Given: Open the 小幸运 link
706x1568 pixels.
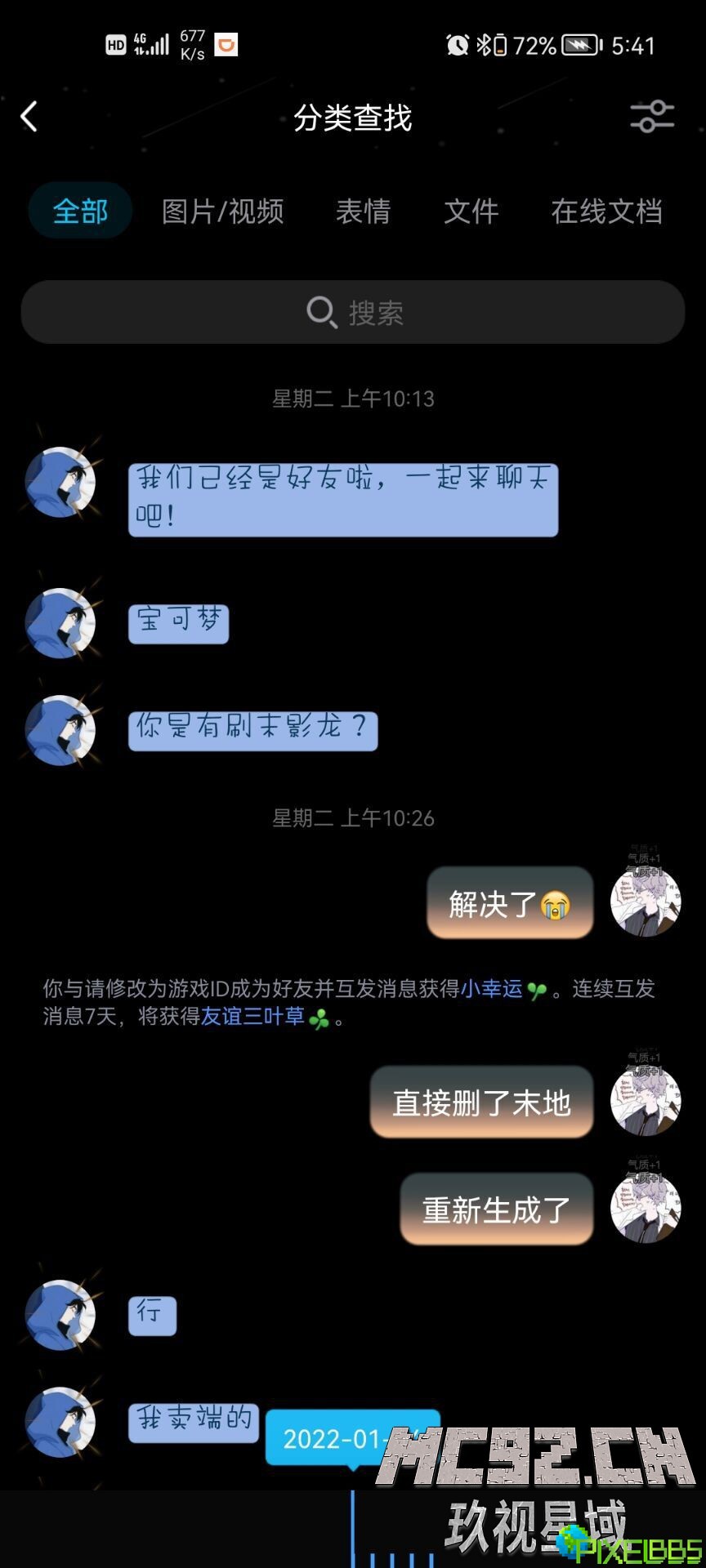Looking at the screenshot, I should [492, 989].
